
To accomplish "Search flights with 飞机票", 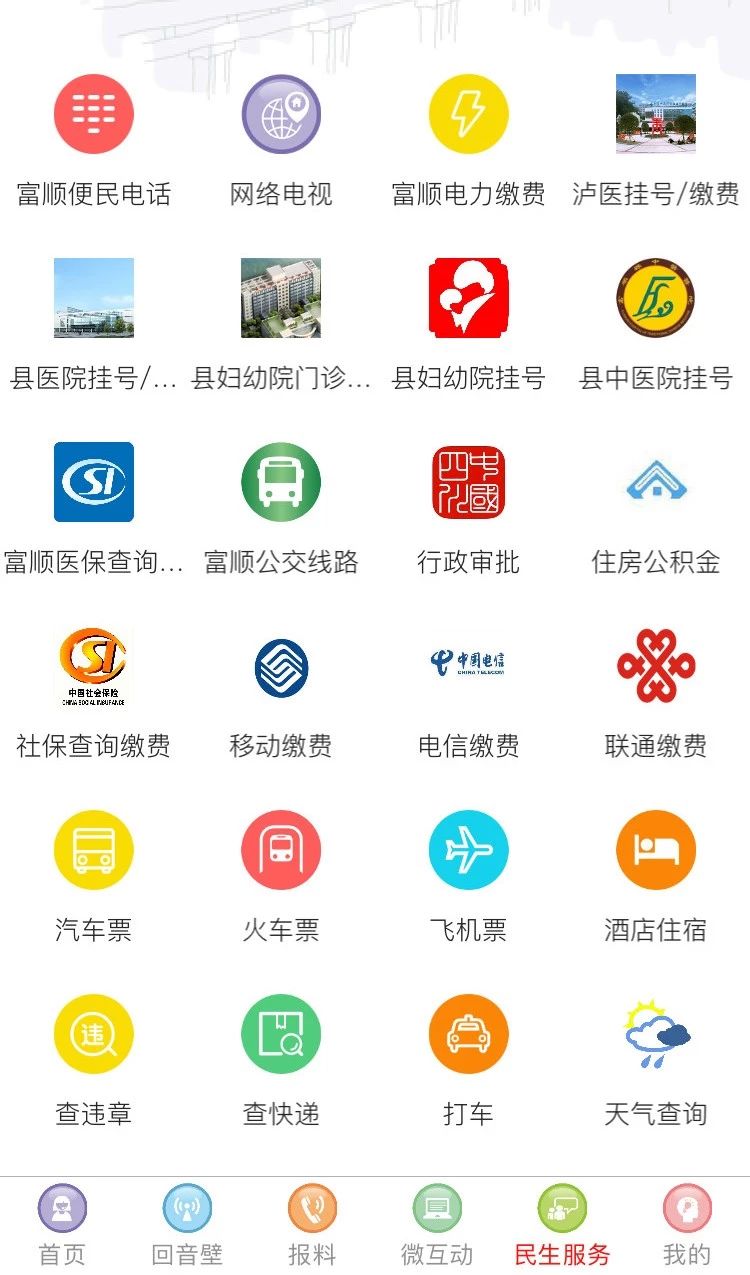I will tap(468, 850).
